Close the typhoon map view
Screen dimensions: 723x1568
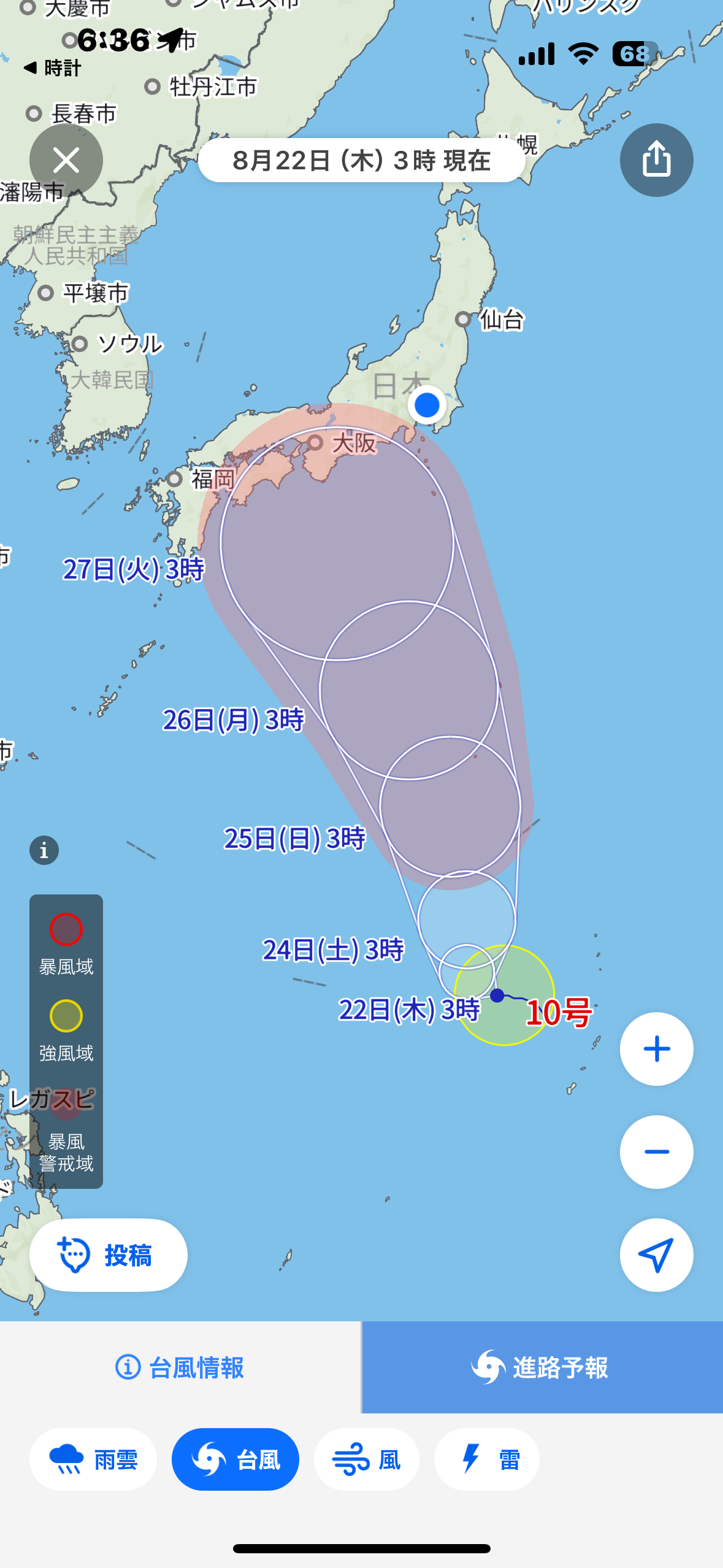(66, 160)
